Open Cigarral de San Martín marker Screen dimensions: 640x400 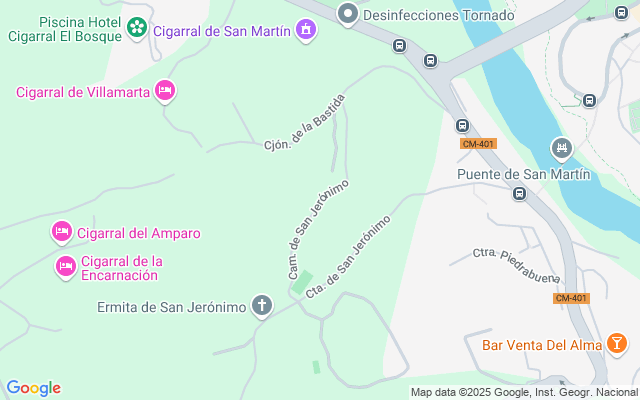tap(306, 30)
